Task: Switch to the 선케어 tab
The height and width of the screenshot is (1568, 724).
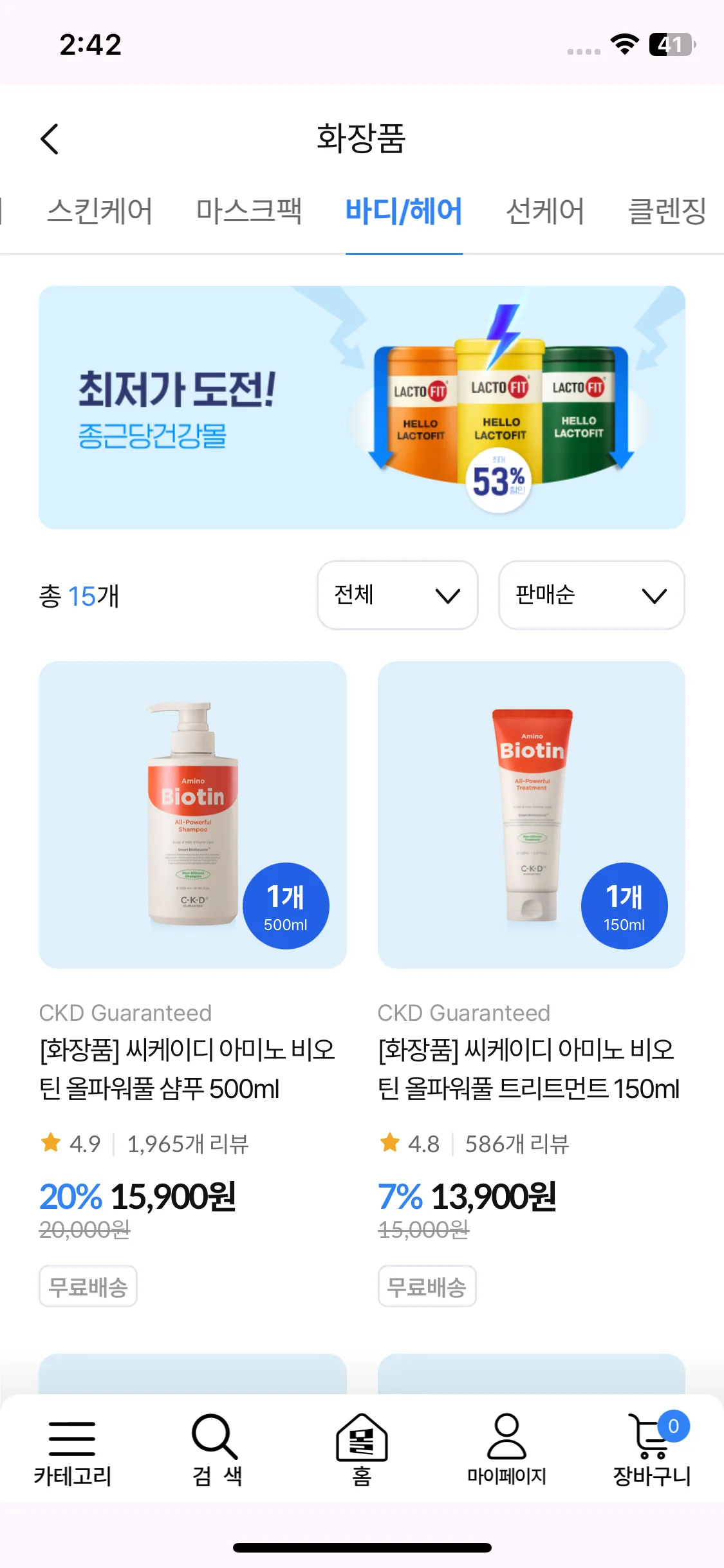Action: 544,211
